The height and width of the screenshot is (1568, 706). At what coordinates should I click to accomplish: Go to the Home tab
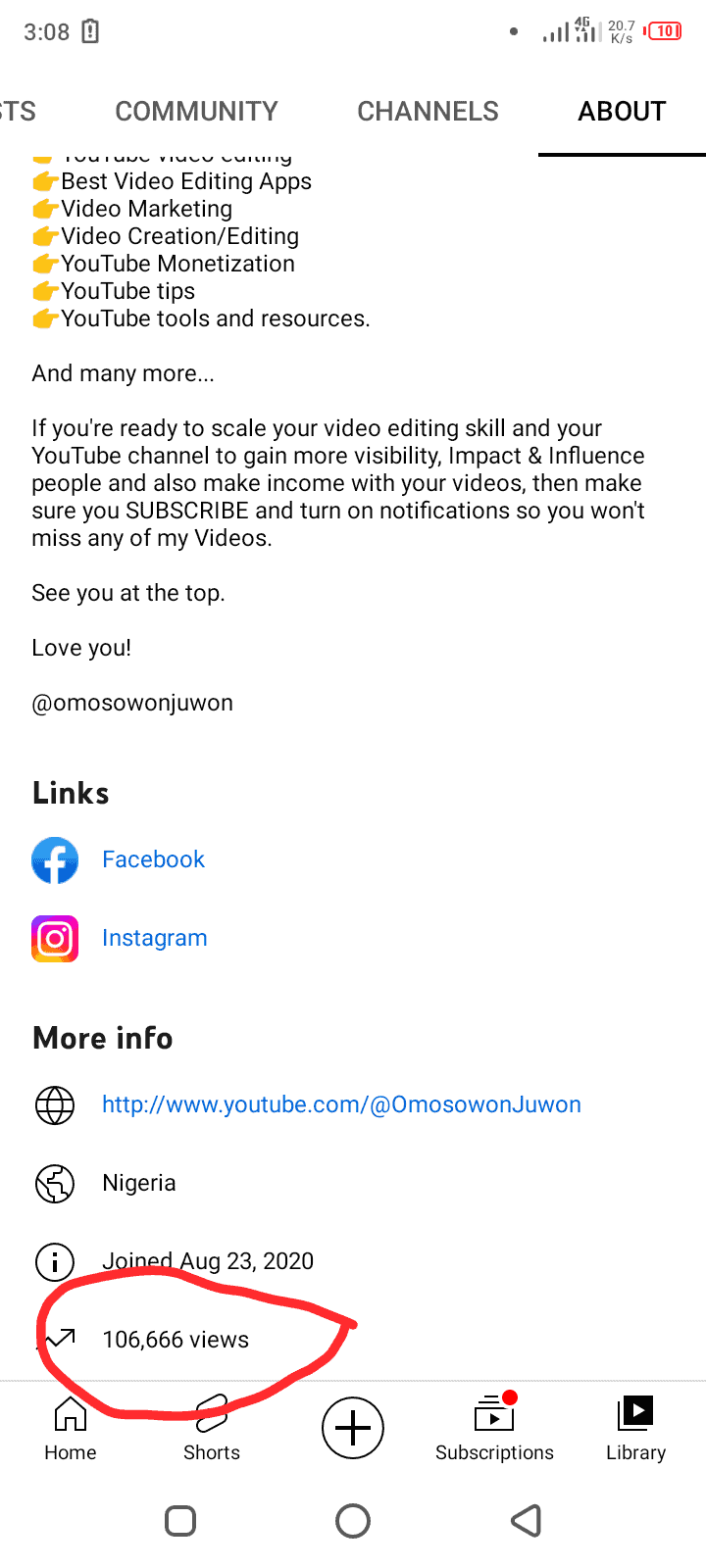(71, 1428)
